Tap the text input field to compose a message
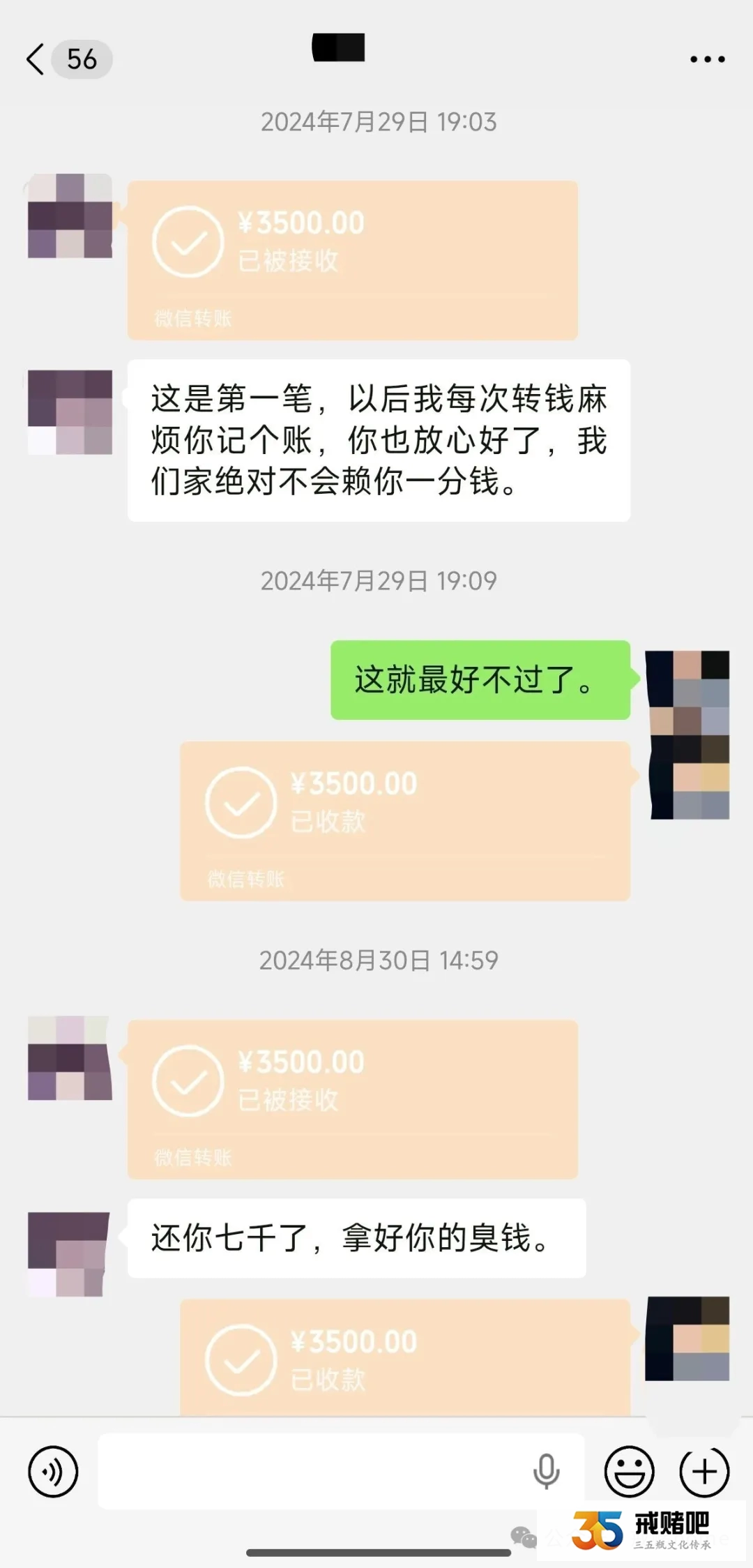 (314, 1472)
